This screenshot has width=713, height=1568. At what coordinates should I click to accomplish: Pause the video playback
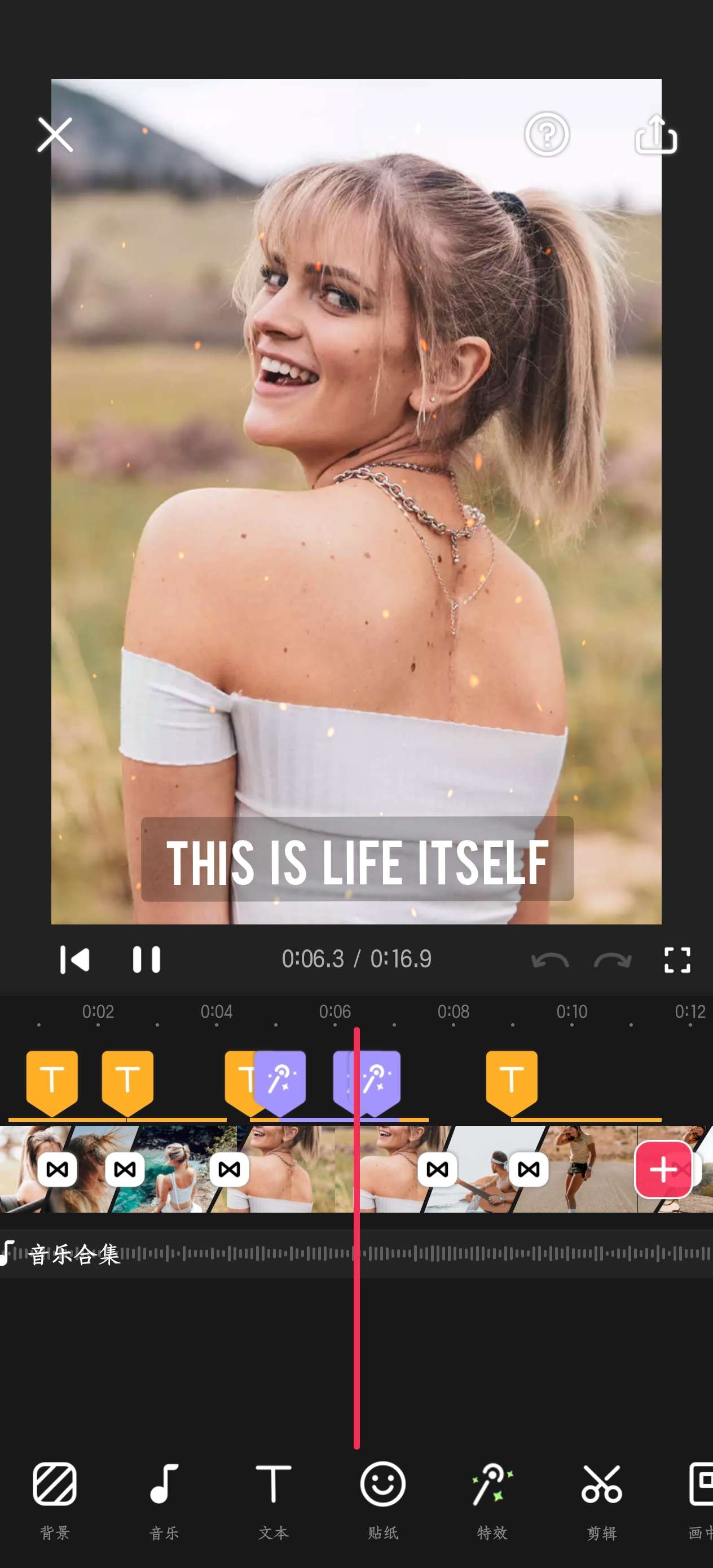pos(146,960)
